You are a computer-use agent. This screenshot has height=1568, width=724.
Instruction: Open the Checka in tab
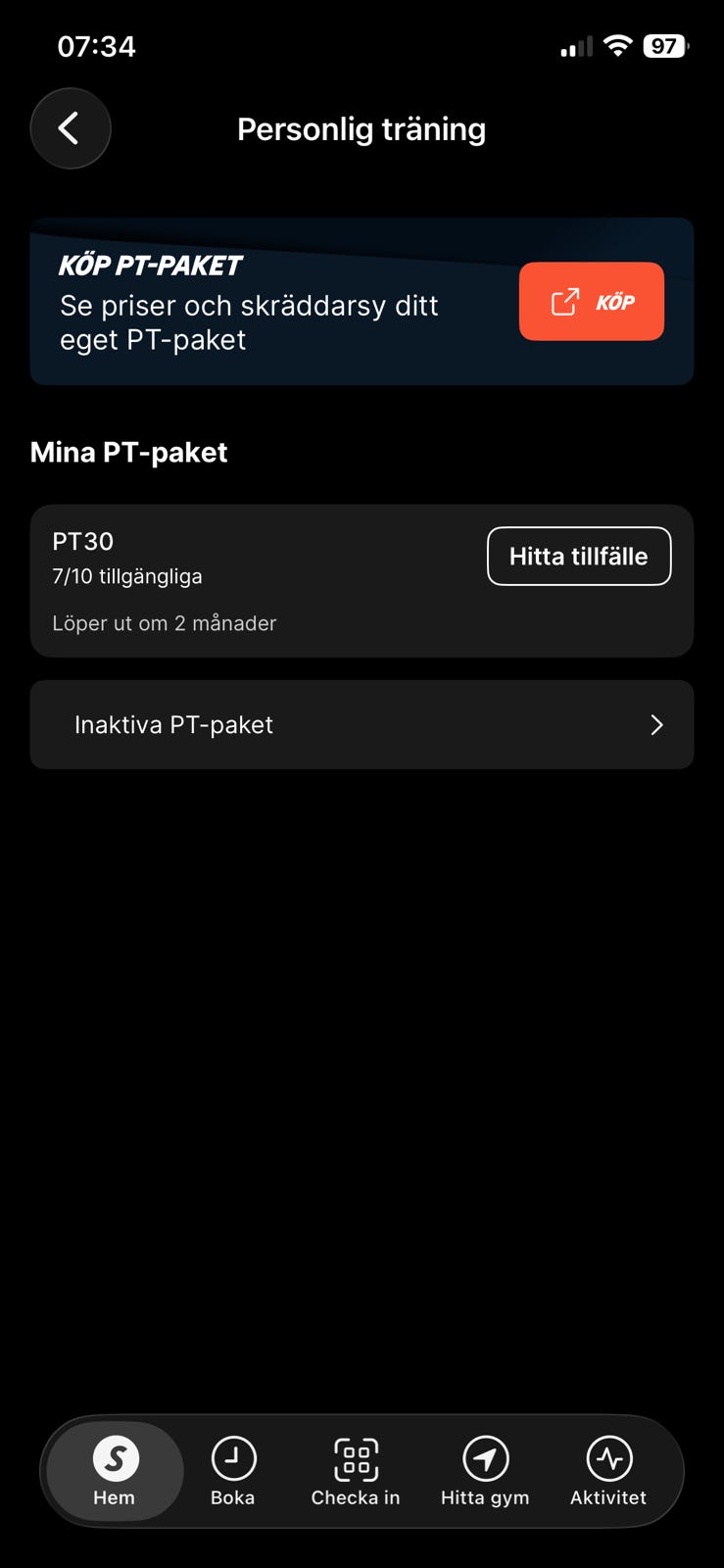click(356, 1471)
